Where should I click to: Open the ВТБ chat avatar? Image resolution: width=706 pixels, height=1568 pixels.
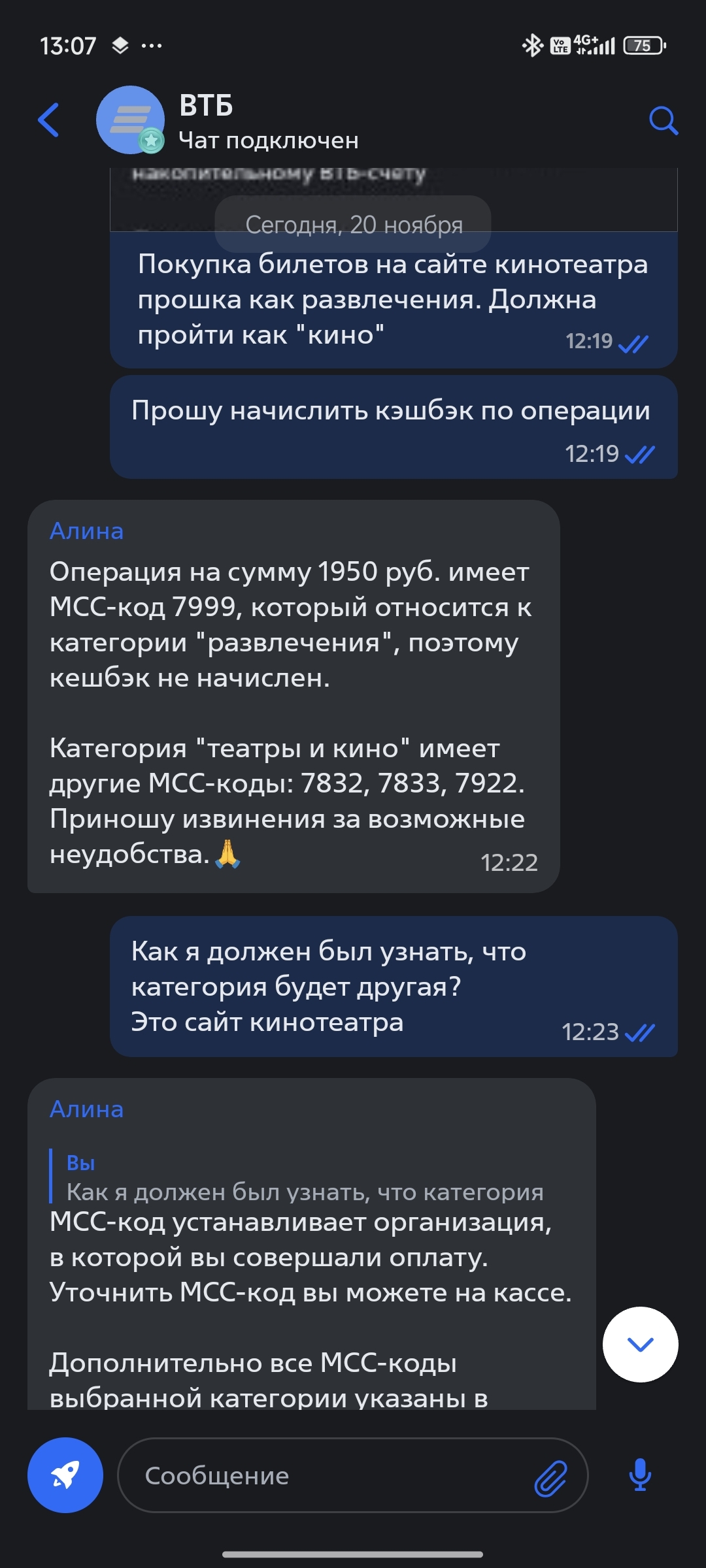(x=131, y=120)
